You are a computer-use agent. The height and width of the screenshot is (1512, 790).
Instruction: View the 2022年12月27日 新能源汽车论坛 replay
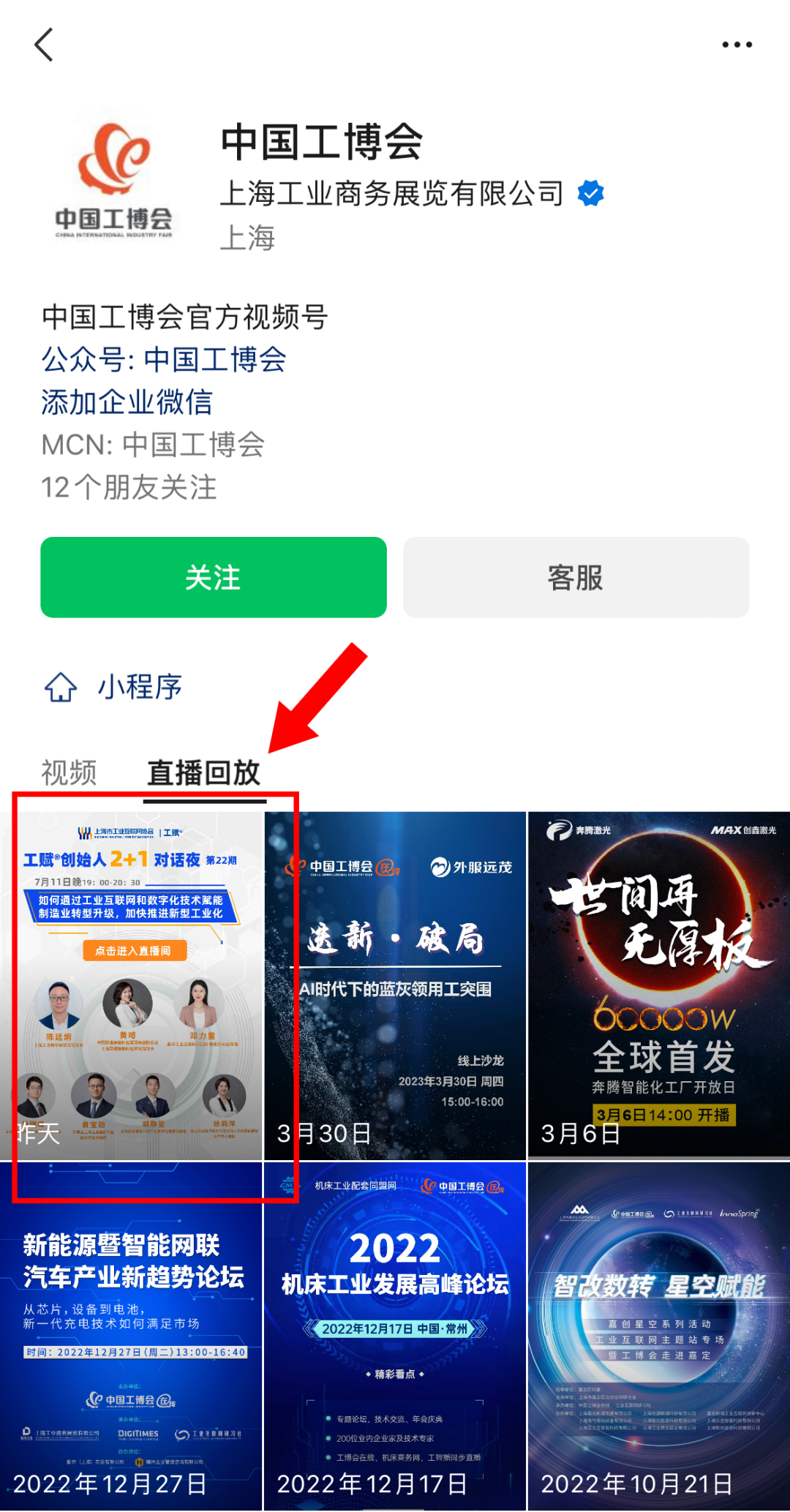[132, 1336]
